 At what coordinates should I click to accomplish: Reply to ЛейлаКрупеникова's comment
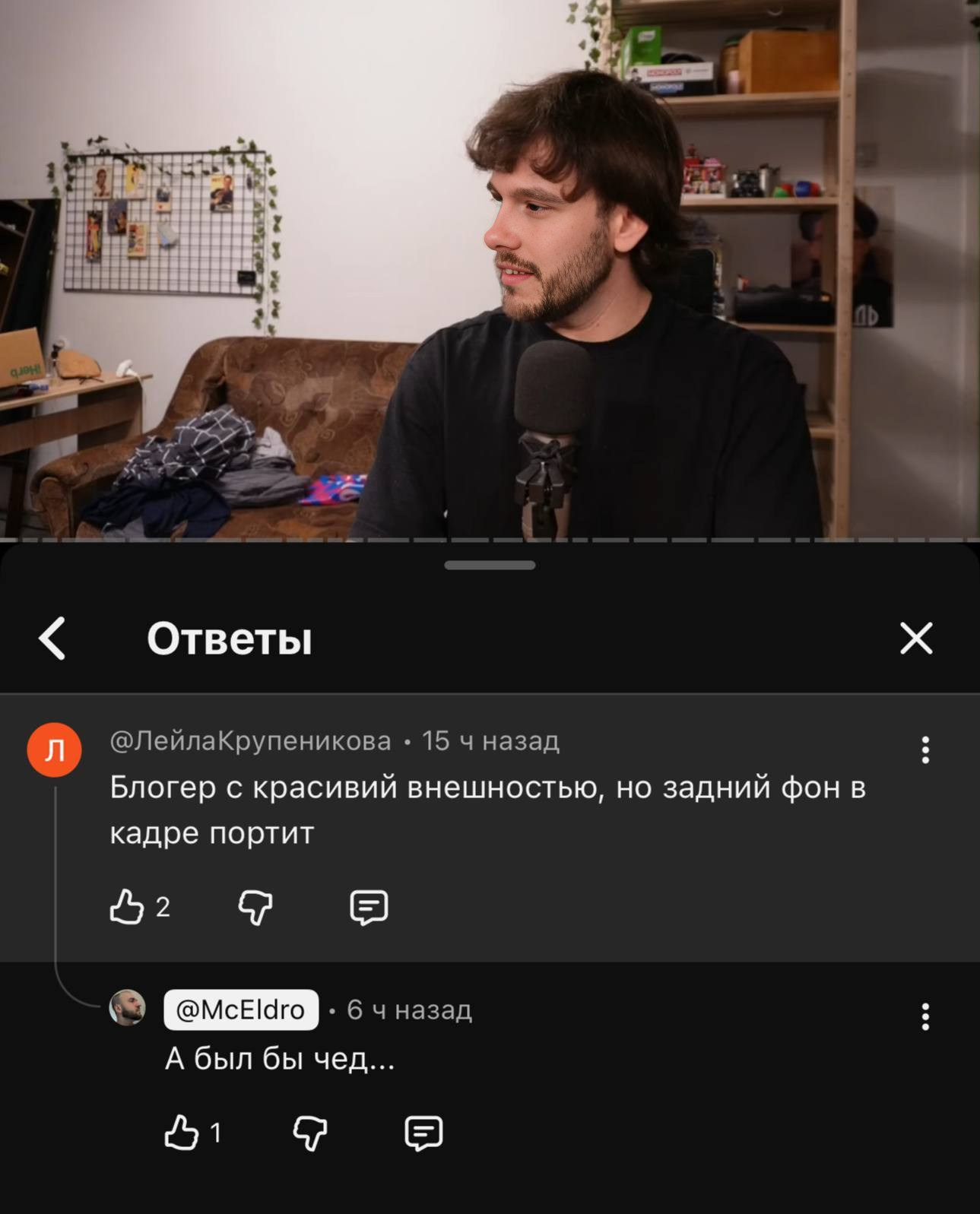pyautogui.click(x=369, y=907)
